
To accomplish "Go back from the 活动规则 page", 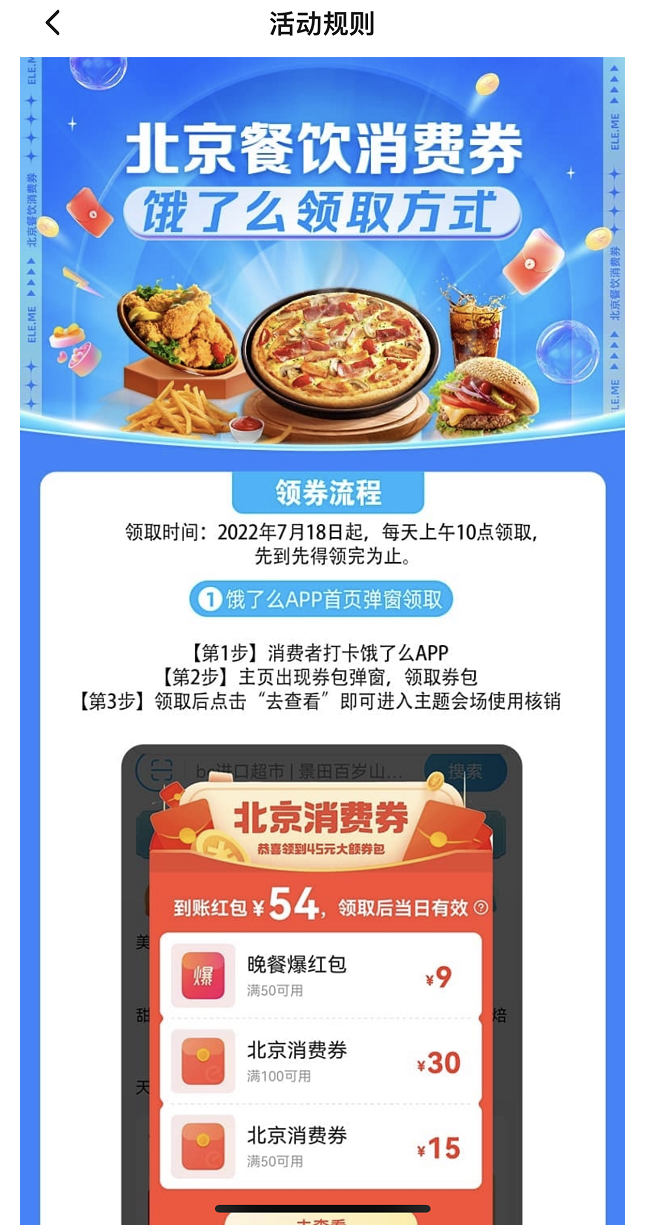I will coord(53,23).
